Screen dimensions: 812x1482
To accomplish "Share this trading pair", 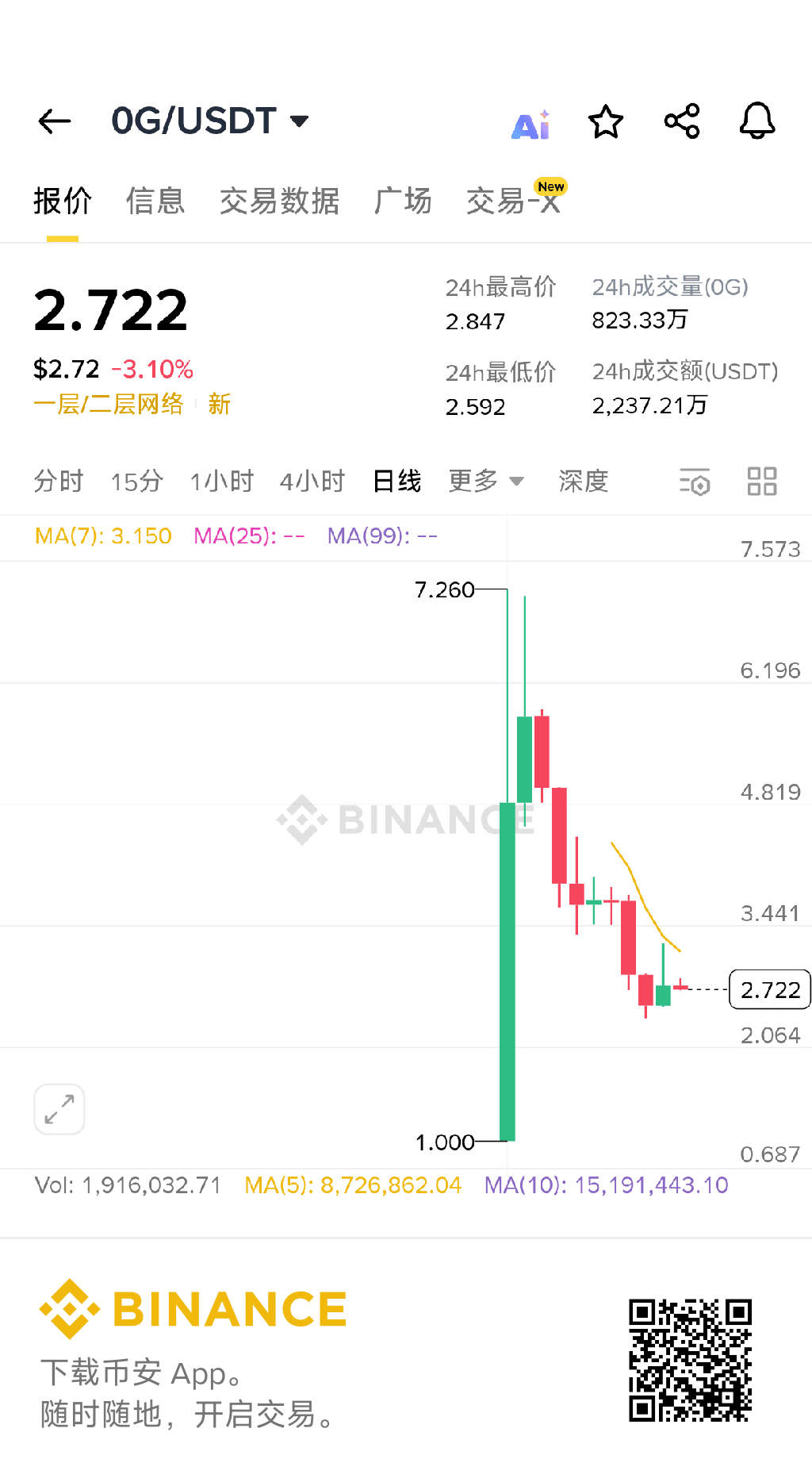I will click(682, 121).
